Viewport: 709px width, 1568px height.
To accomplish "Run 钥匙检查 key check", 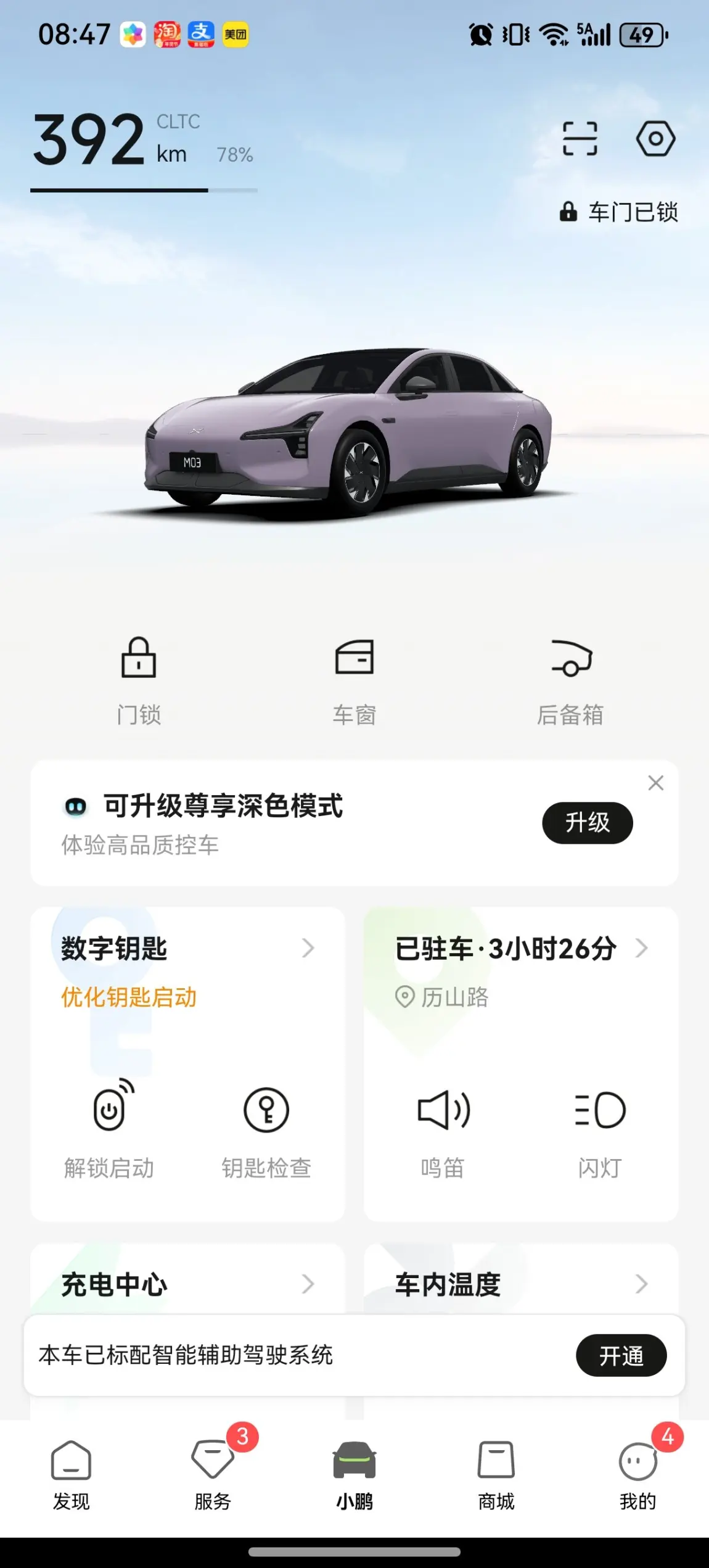I will point(266,1129).
